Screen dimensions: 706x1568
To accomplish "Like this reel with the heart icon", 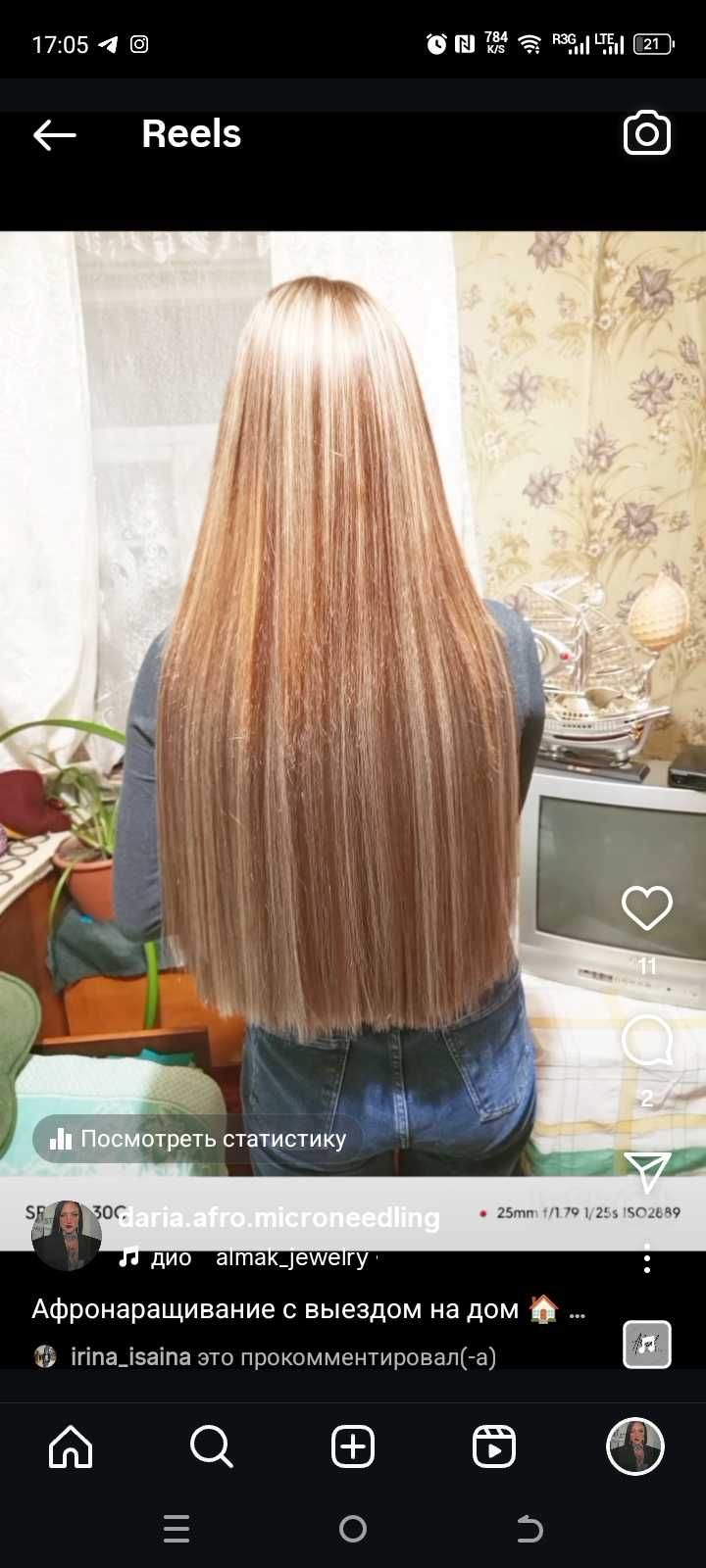I will (646, 908).
